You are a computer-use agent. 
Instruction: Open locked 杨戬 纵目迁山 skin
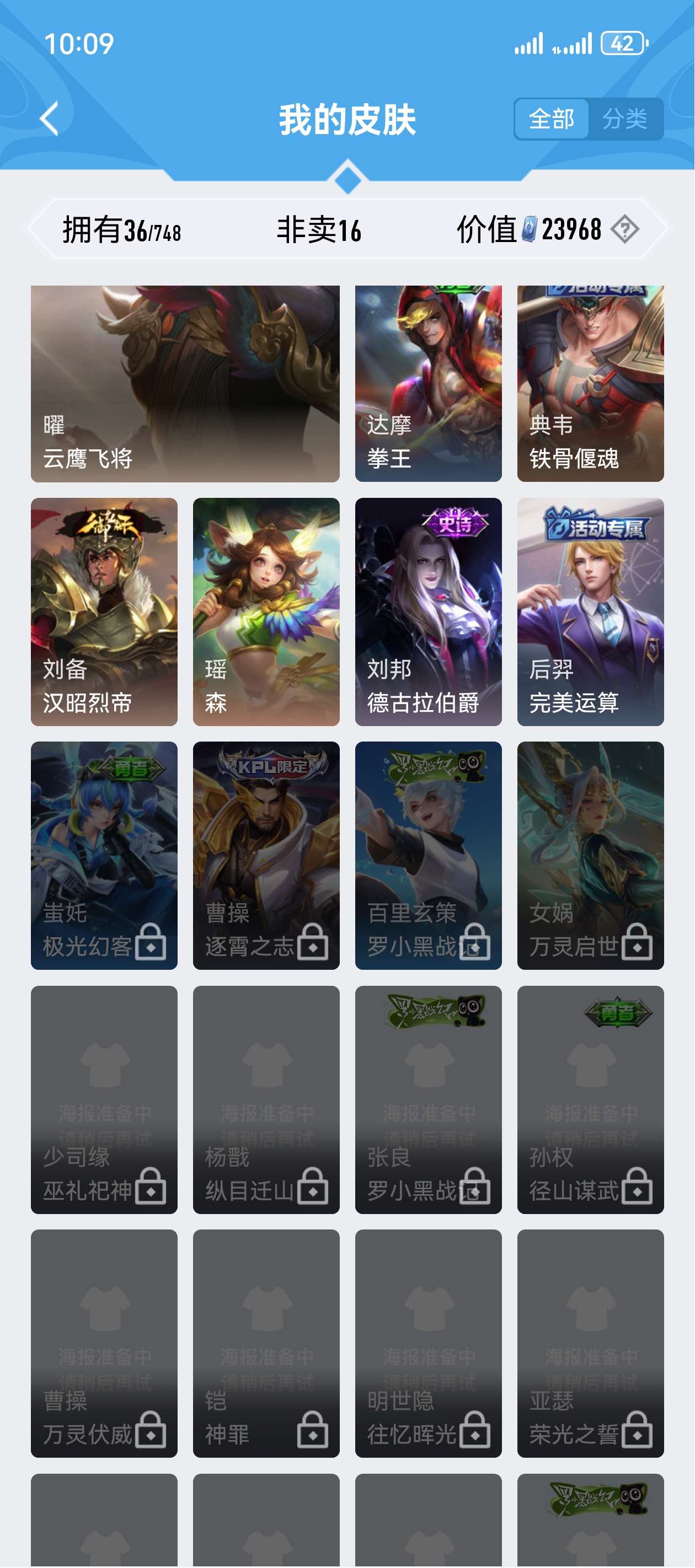click(266, 1099)
